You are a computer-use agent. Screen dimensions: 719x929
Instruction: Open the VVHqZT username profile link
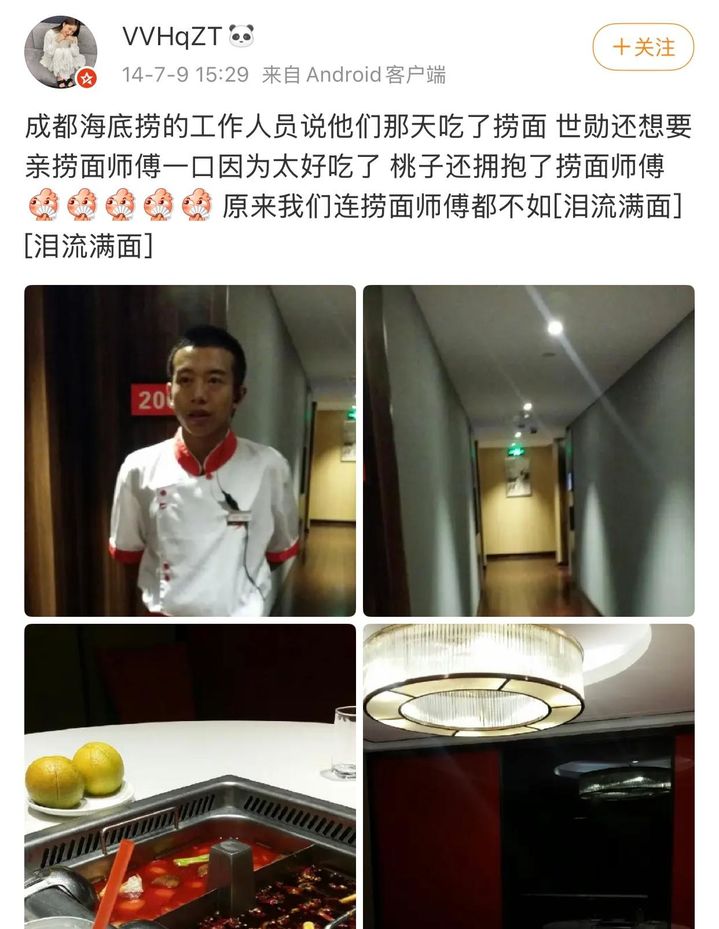tap(170, 37)
